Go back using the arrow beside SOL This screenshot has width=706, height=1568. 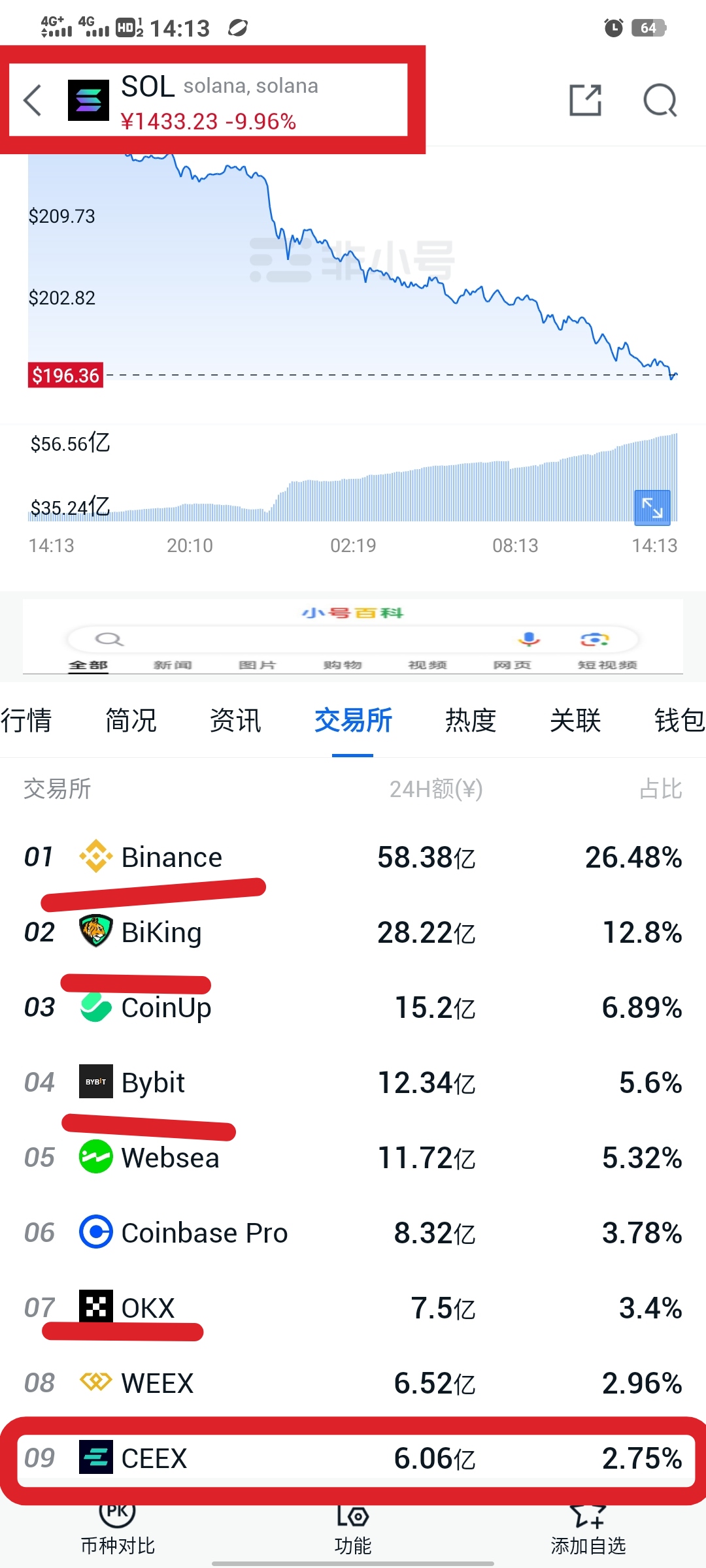[33, 101]
